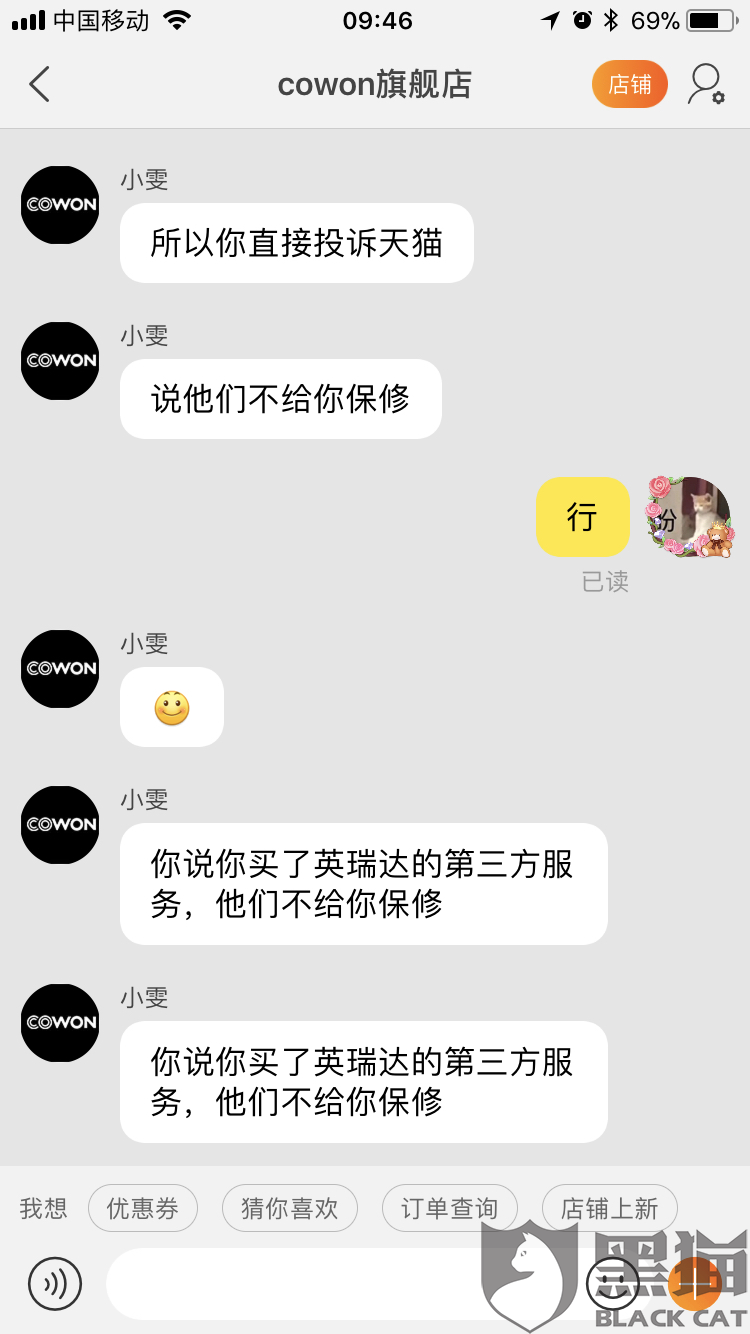This screenshot has height=1334, width=750.
Task: Go back from the cowon旗舰店 chat
Action: 39,85
